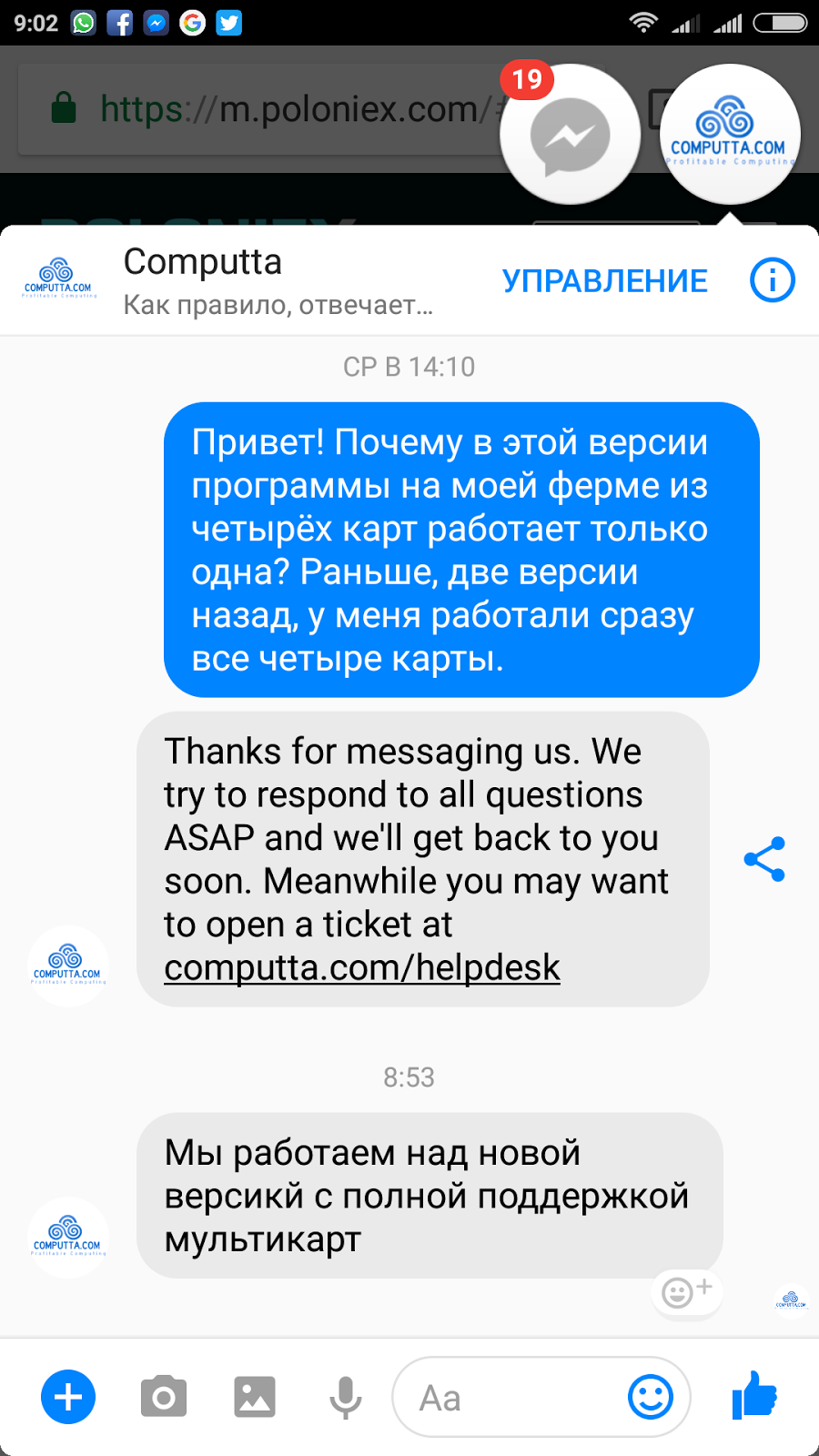This screenshot has height=1456, width=819.
Task: Share the auto-reply message from Computta
Action: [764, 859]
